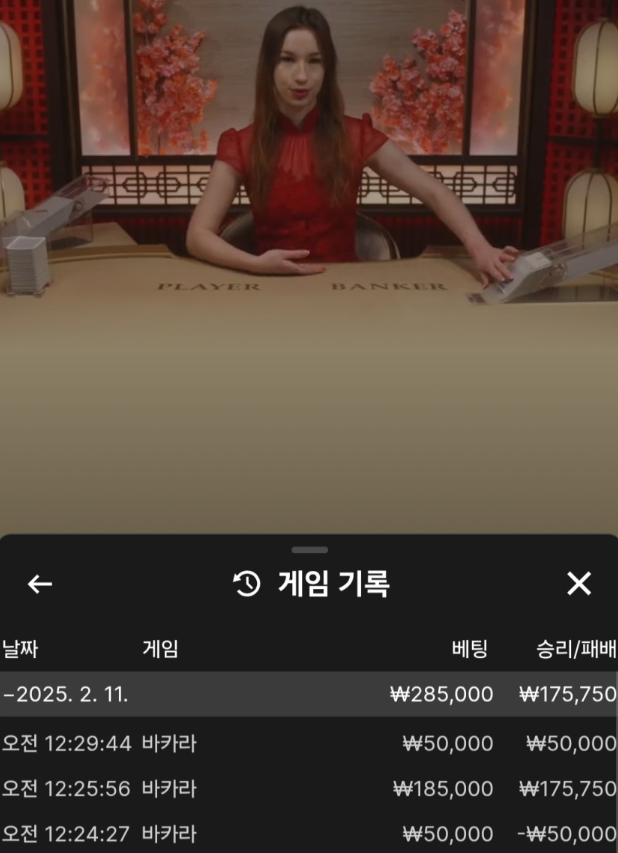This screenshot has width=618, height=853.
Task: Open the 12:24:27 baccarat game record
Action: pyautogui.click(x=308, y=834)
